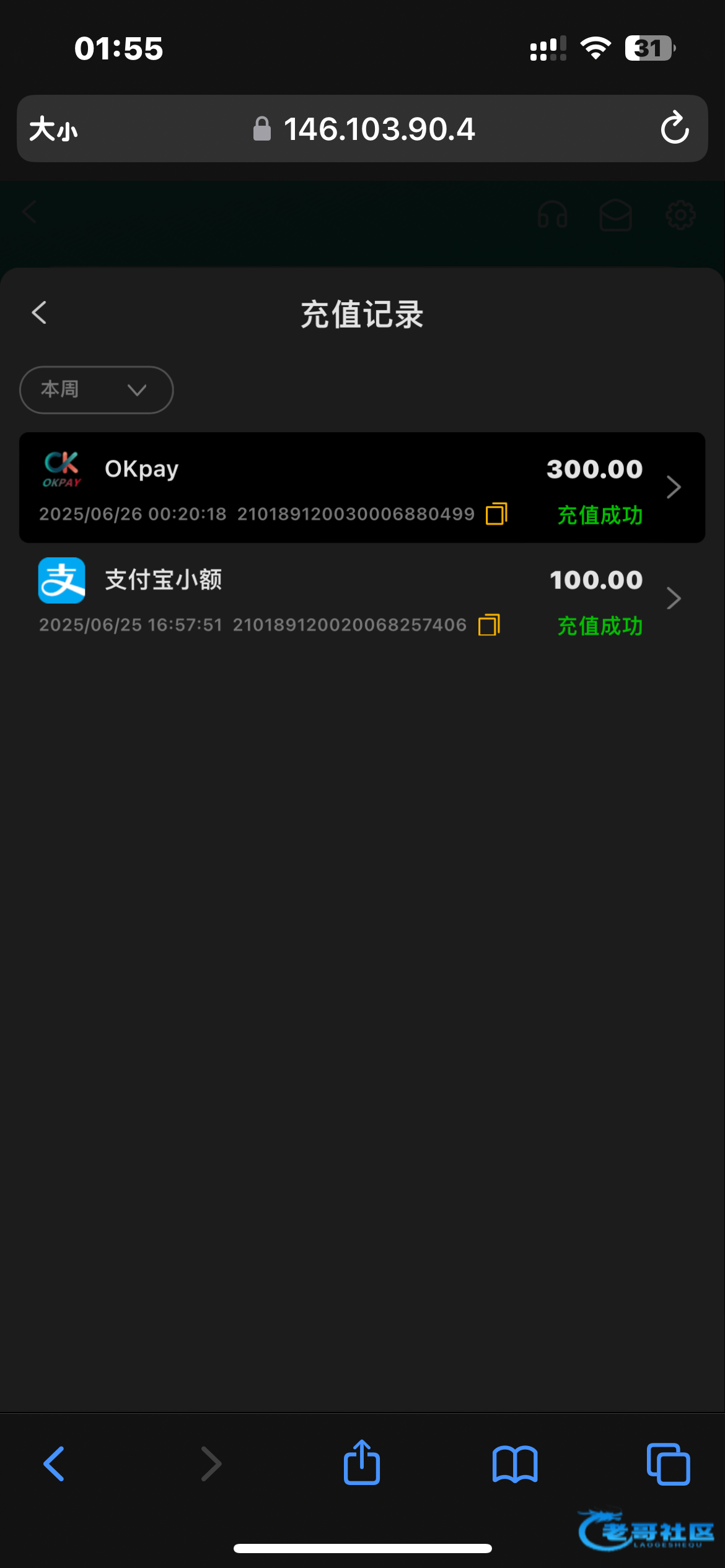
Task: Go back from the 充值记录 page
Action: (40, 313)
